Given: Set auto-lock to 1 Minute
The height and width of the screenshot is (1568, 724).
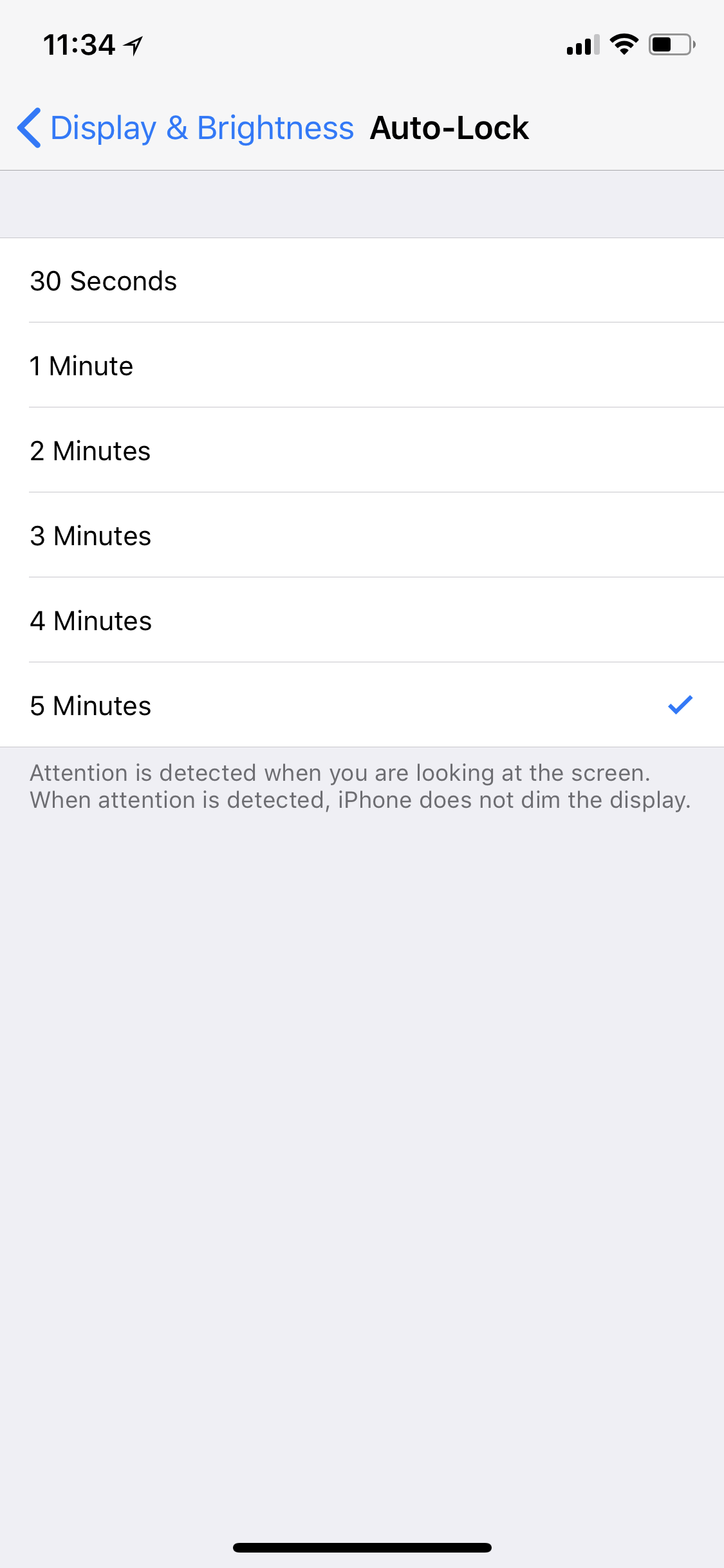Looking at the screenshot, I should pyautogui.click(x=362, y=366).
